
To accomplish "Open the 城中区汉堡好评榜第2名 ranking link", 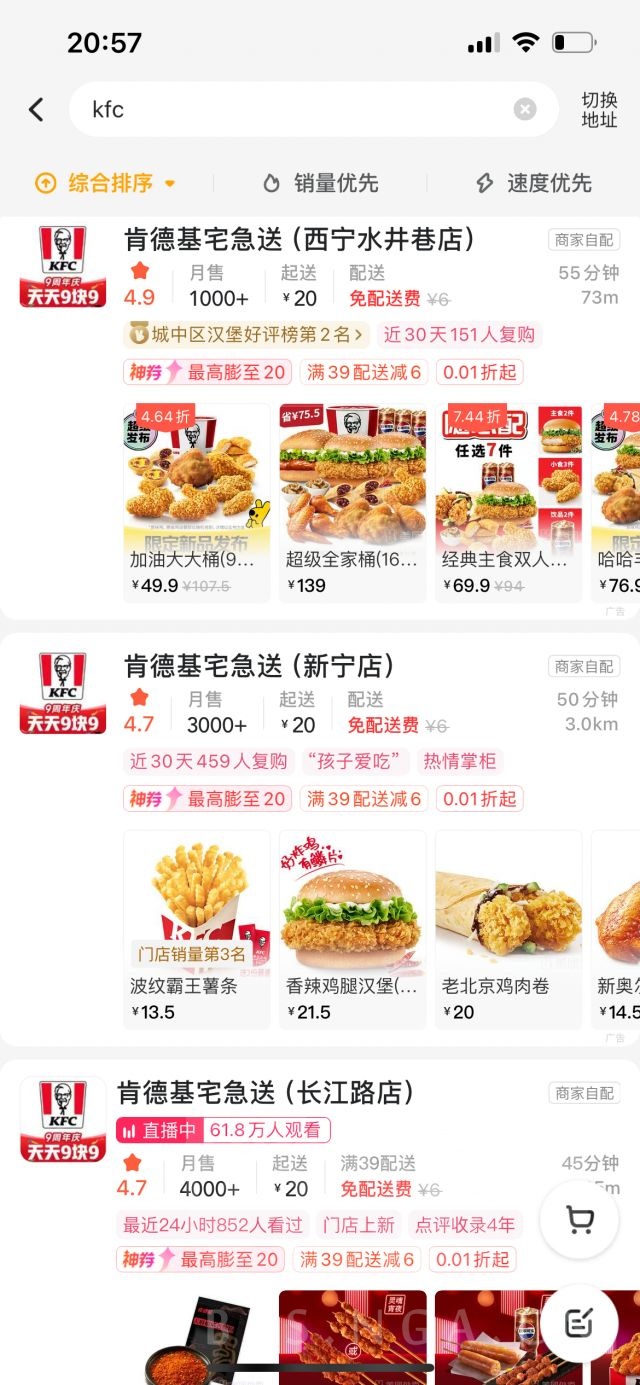I will tap(246, 335).
